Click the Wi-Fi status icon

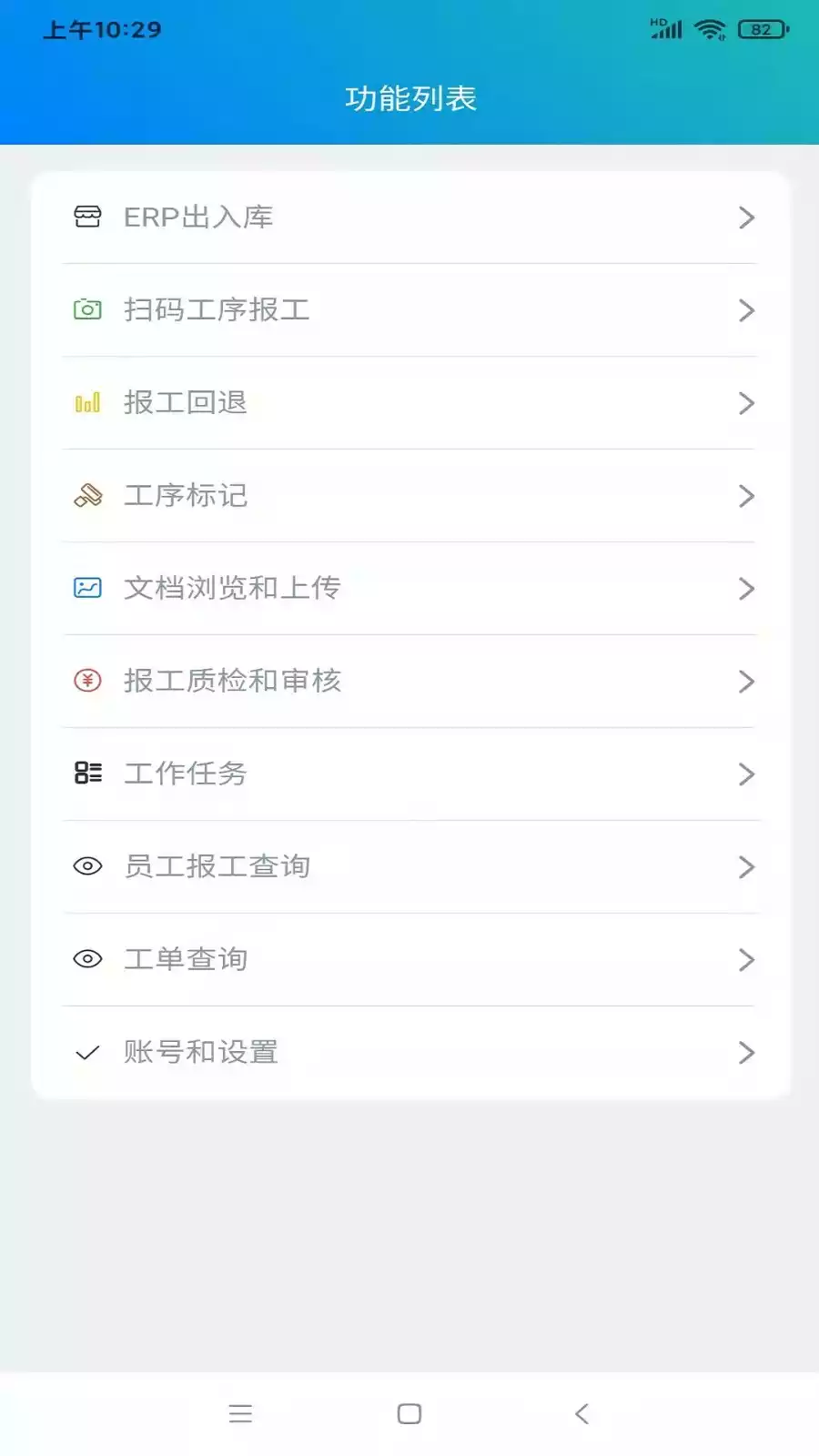click(710, 28)
